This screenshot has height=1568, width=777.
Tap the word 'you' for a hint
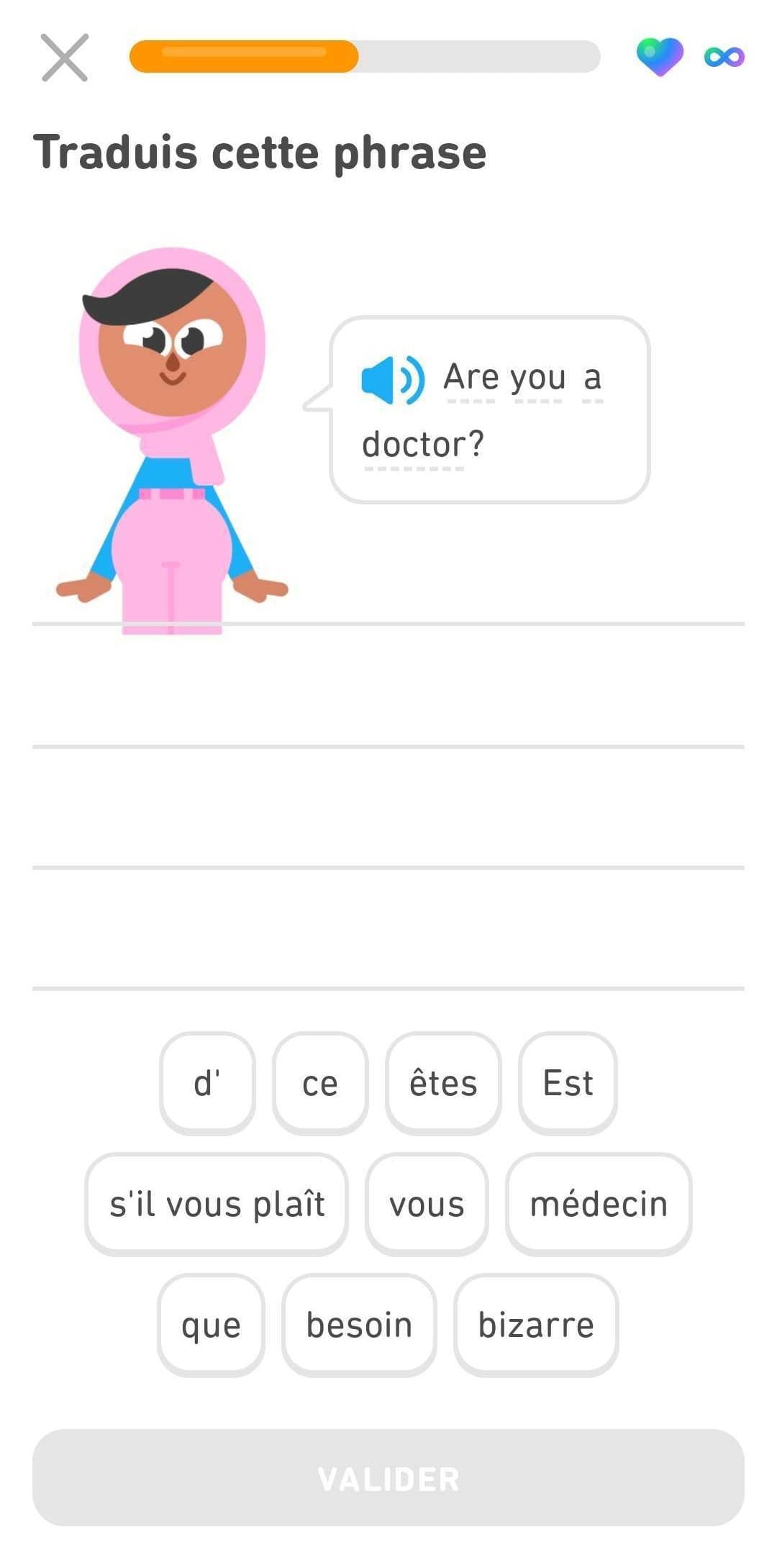coord(537,376)
